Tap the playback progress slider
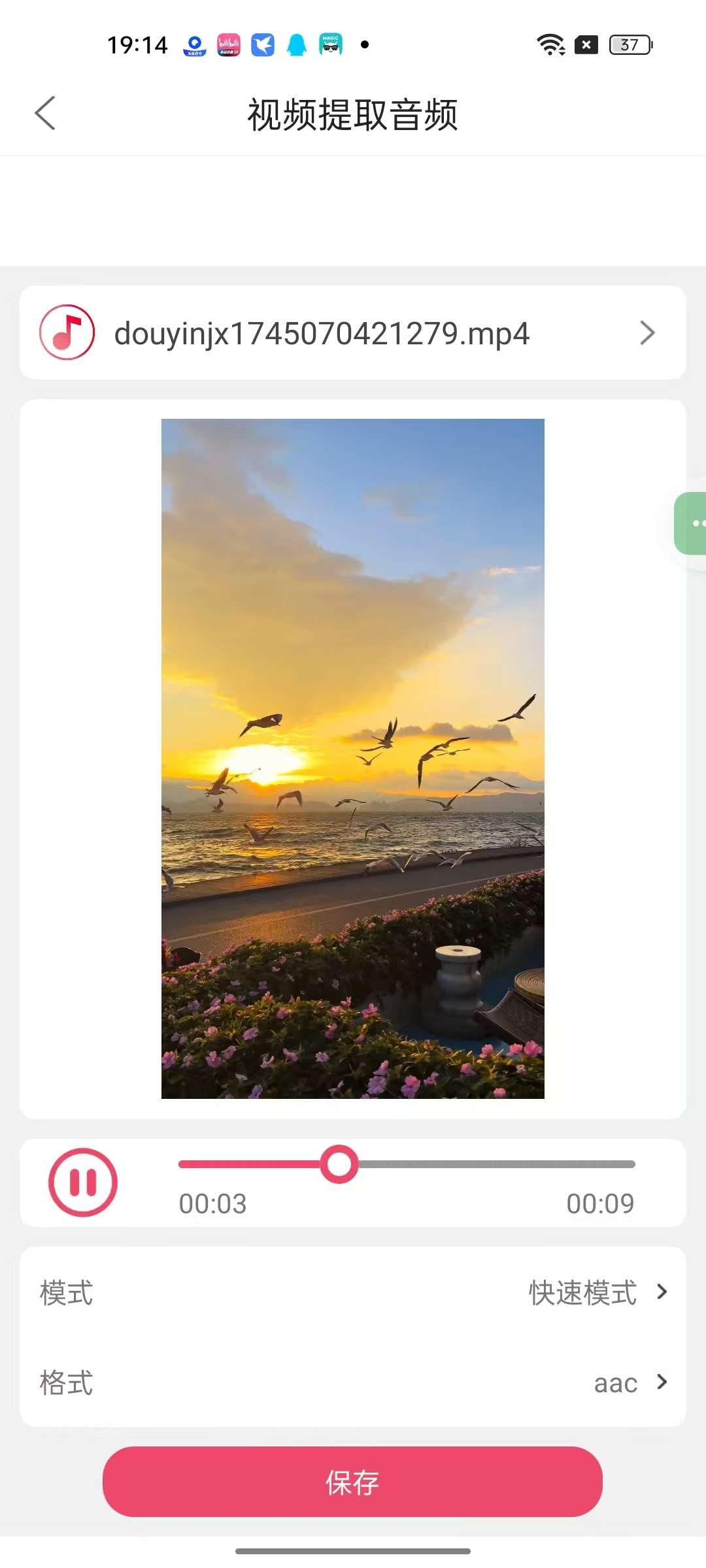Image resolution: width=706 pixels, height=1568 pixels. point(406,1164)
